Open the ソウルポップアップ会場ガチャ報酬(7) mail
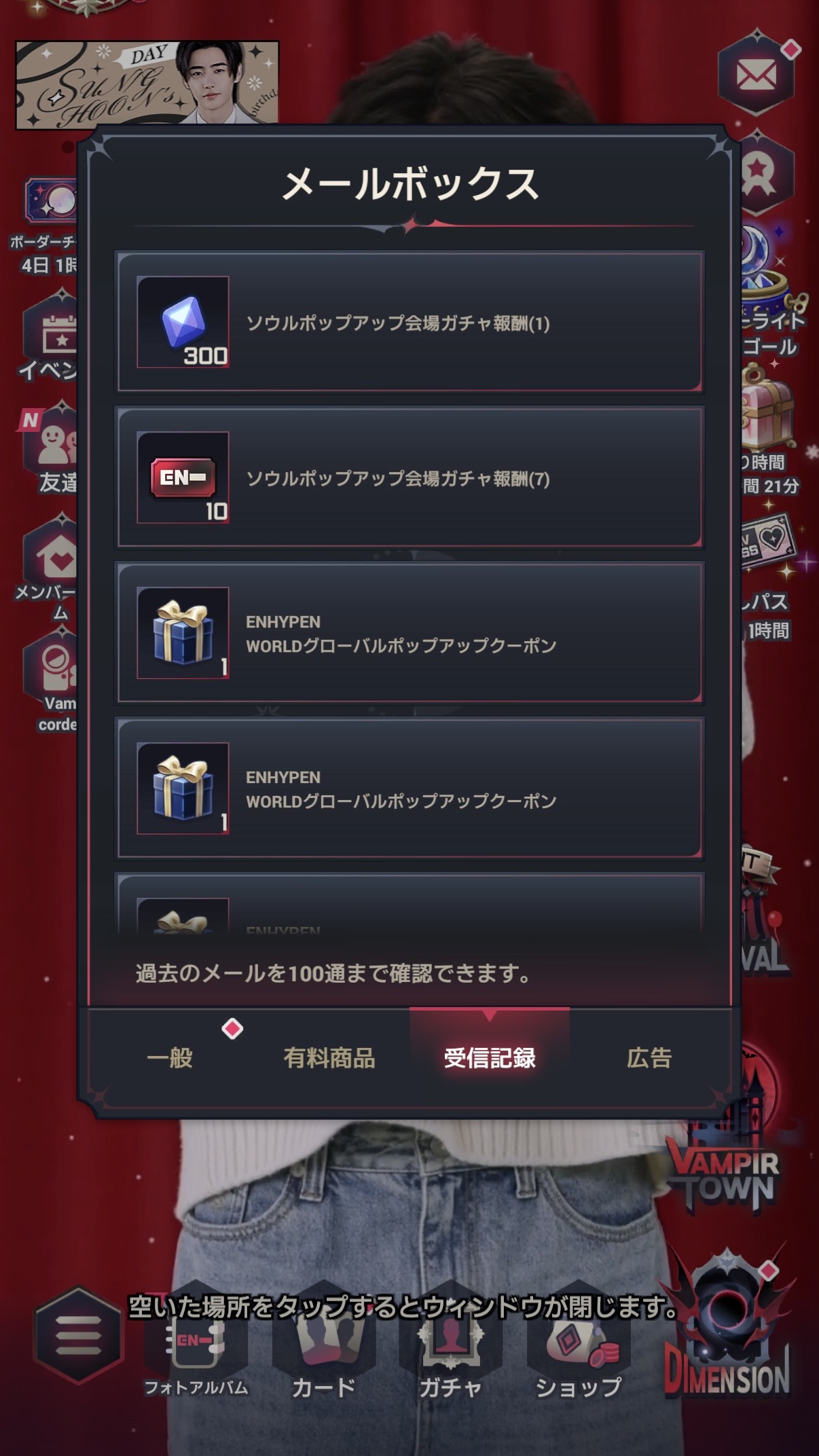819x1456 pixels. pyautogui.click(x=409, y=477)
